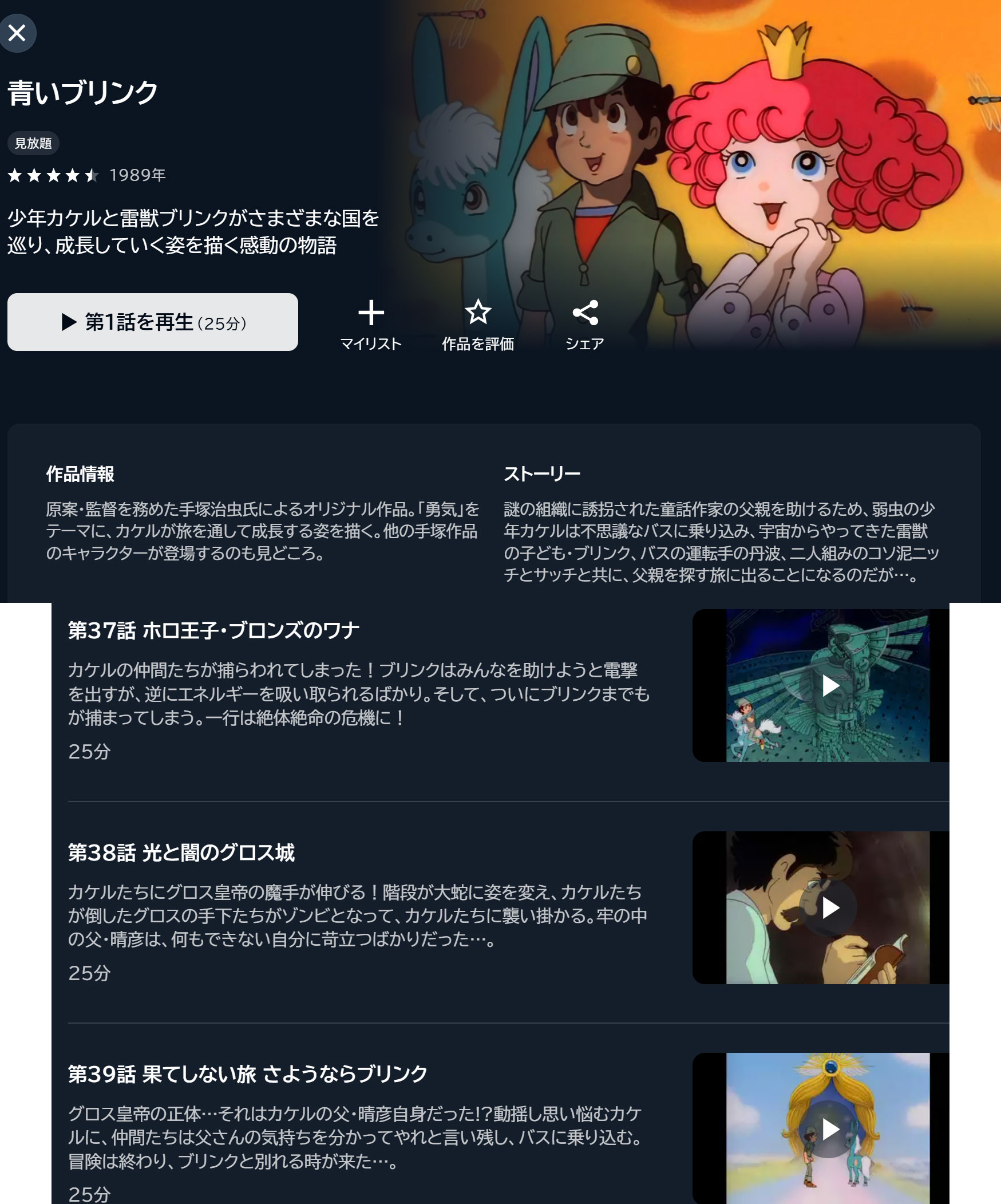Share this anime via シェア

pyautogui.click(x=584, y=325)
